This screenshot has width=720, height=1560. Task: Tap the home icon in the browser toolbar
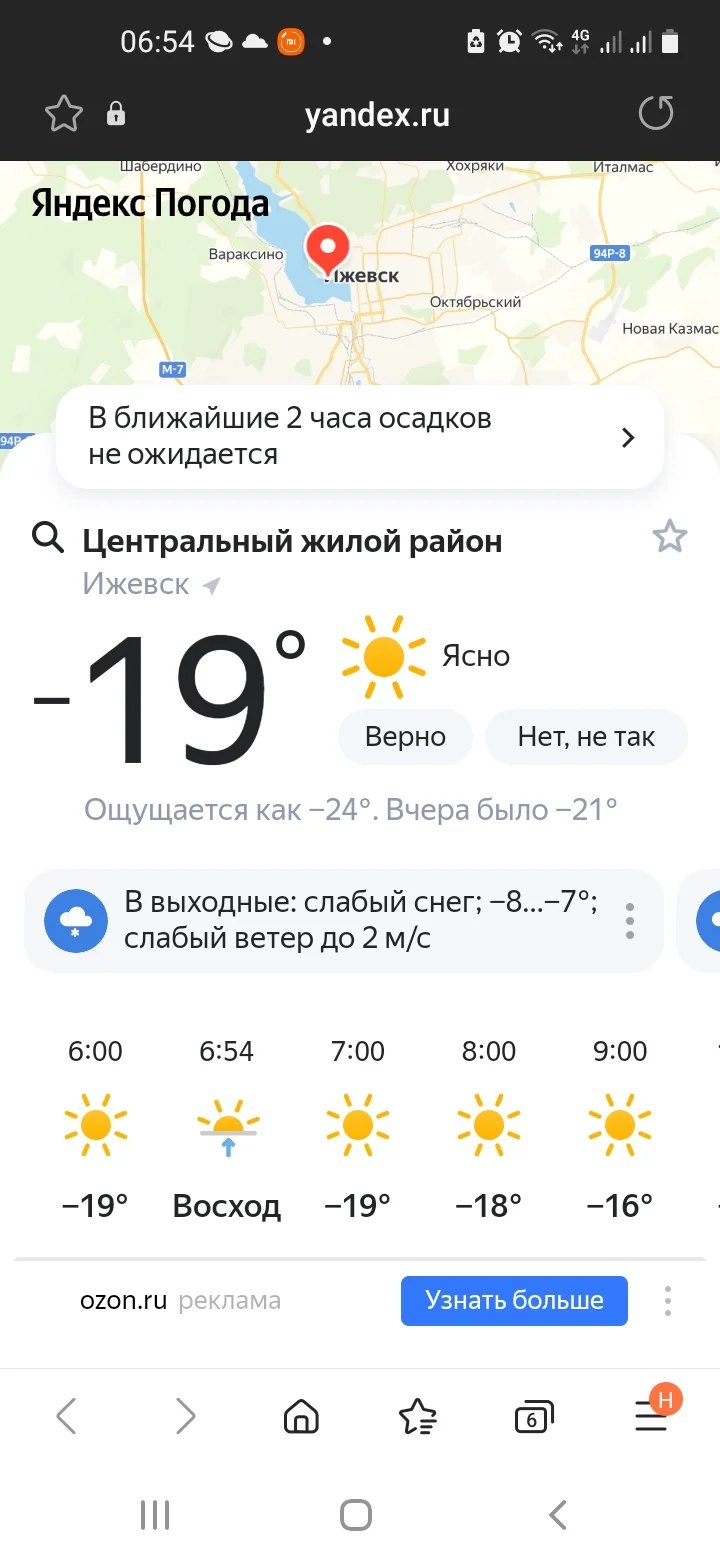301,1416
